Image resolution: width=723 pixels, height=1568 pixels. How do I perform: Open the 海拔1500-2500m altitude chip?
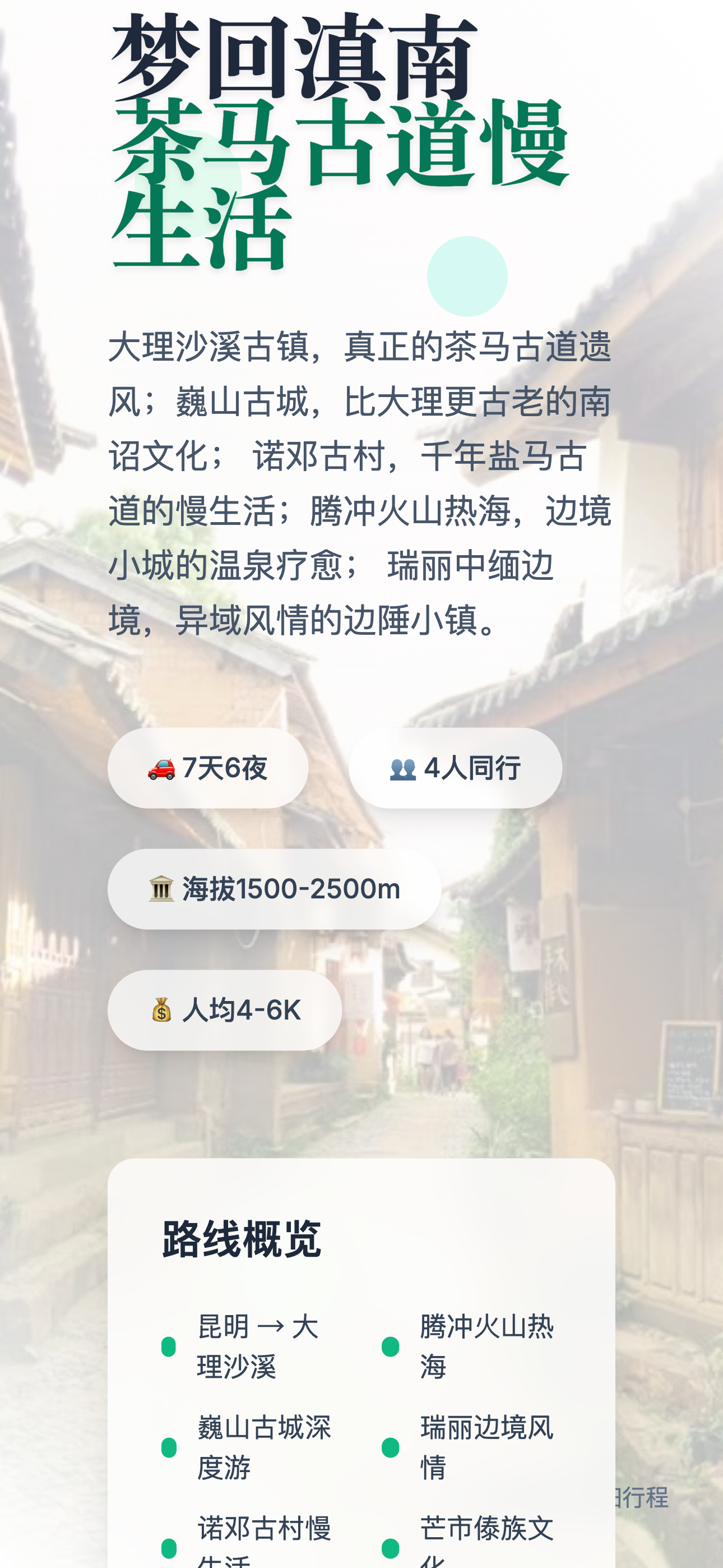[274, 889]
